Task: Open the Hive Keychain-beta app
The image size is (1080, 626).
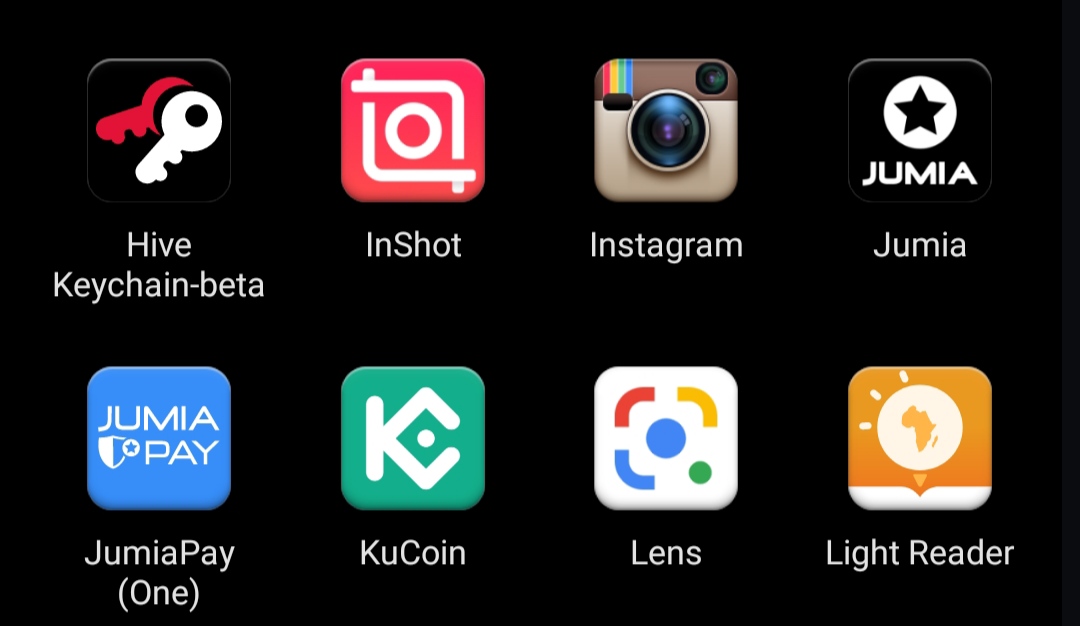Action: tap(159, 131)
